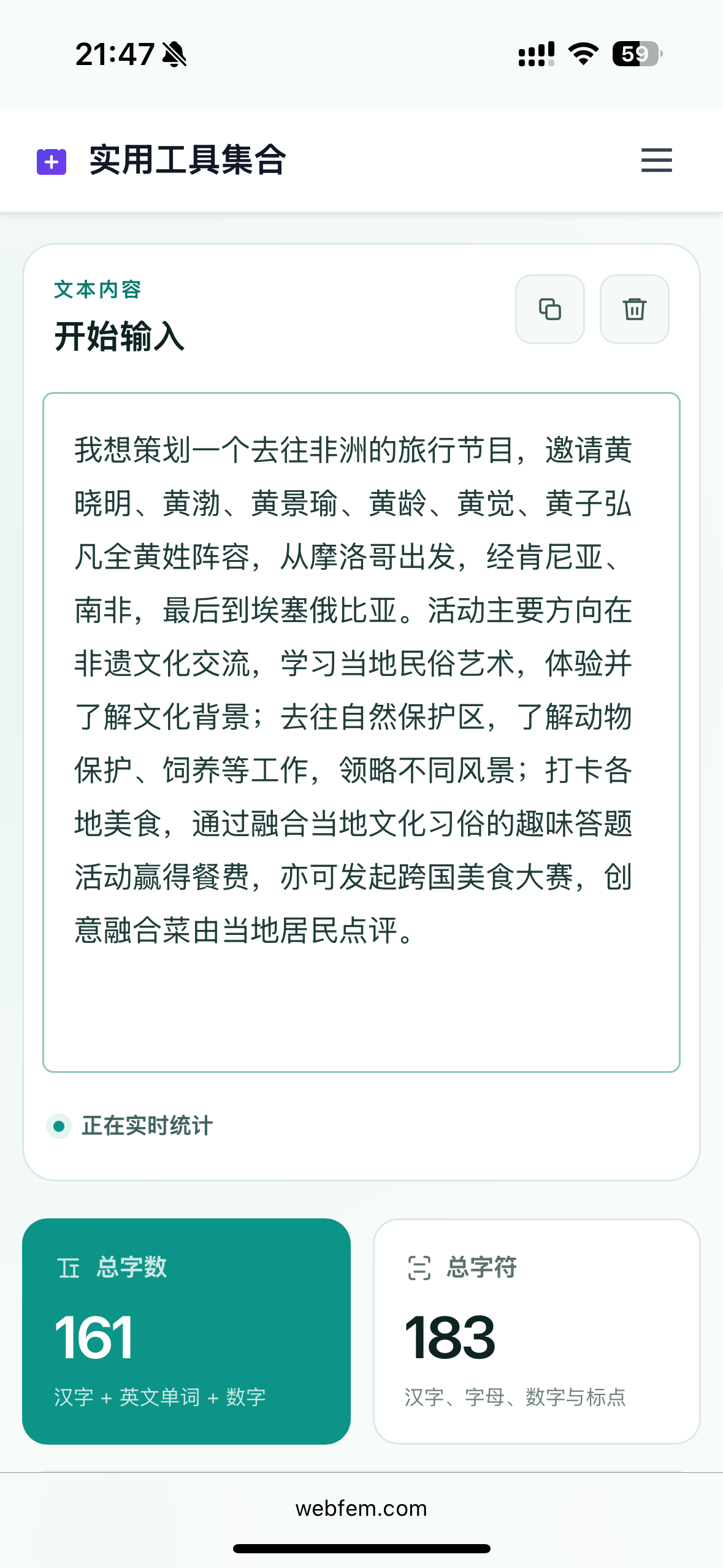Image resolution: width=723 pixels, height=1568 pixels.
Task: Copy the text content
Action: tap(549, 309)
